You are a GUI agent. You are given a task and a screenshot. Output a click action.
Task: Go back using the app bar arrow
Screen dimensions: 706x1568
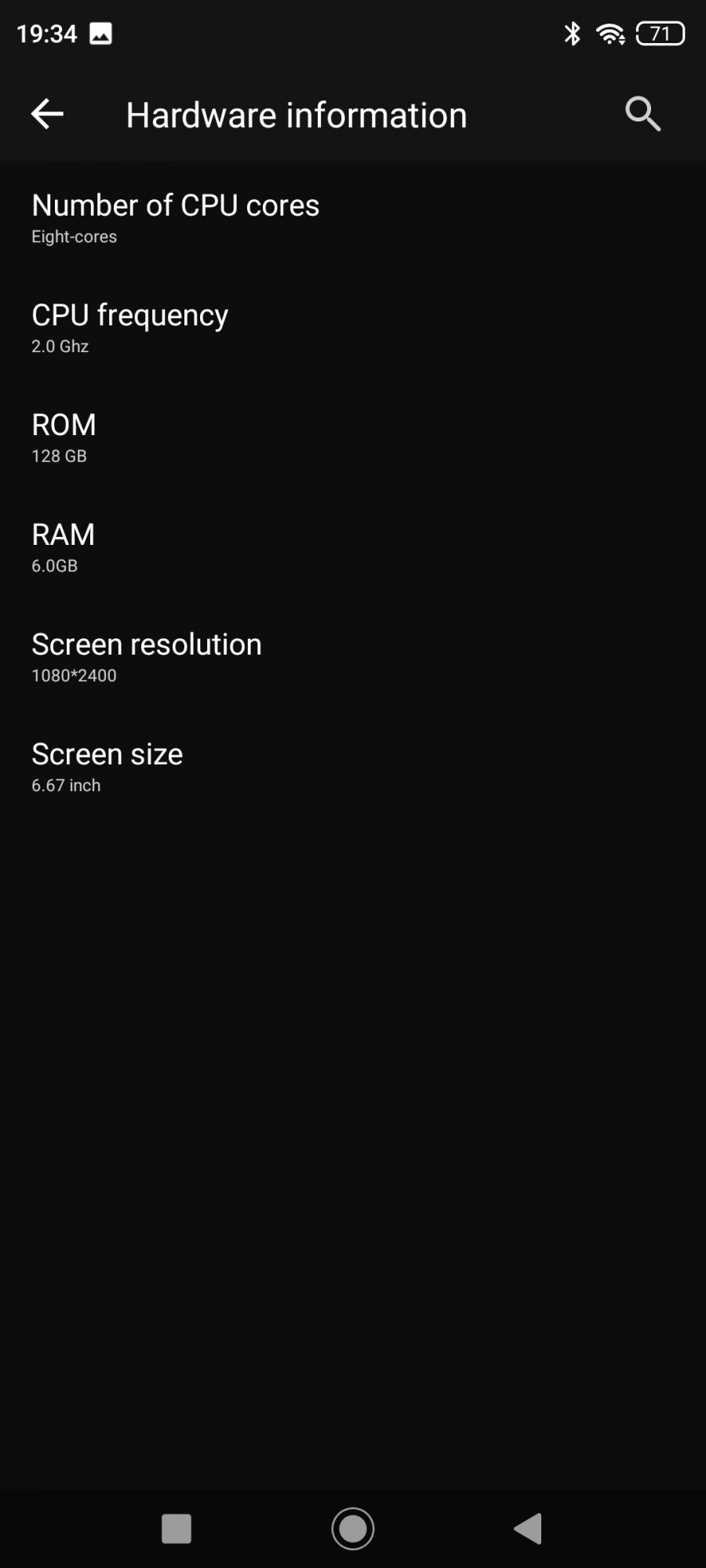pos(47,114)
